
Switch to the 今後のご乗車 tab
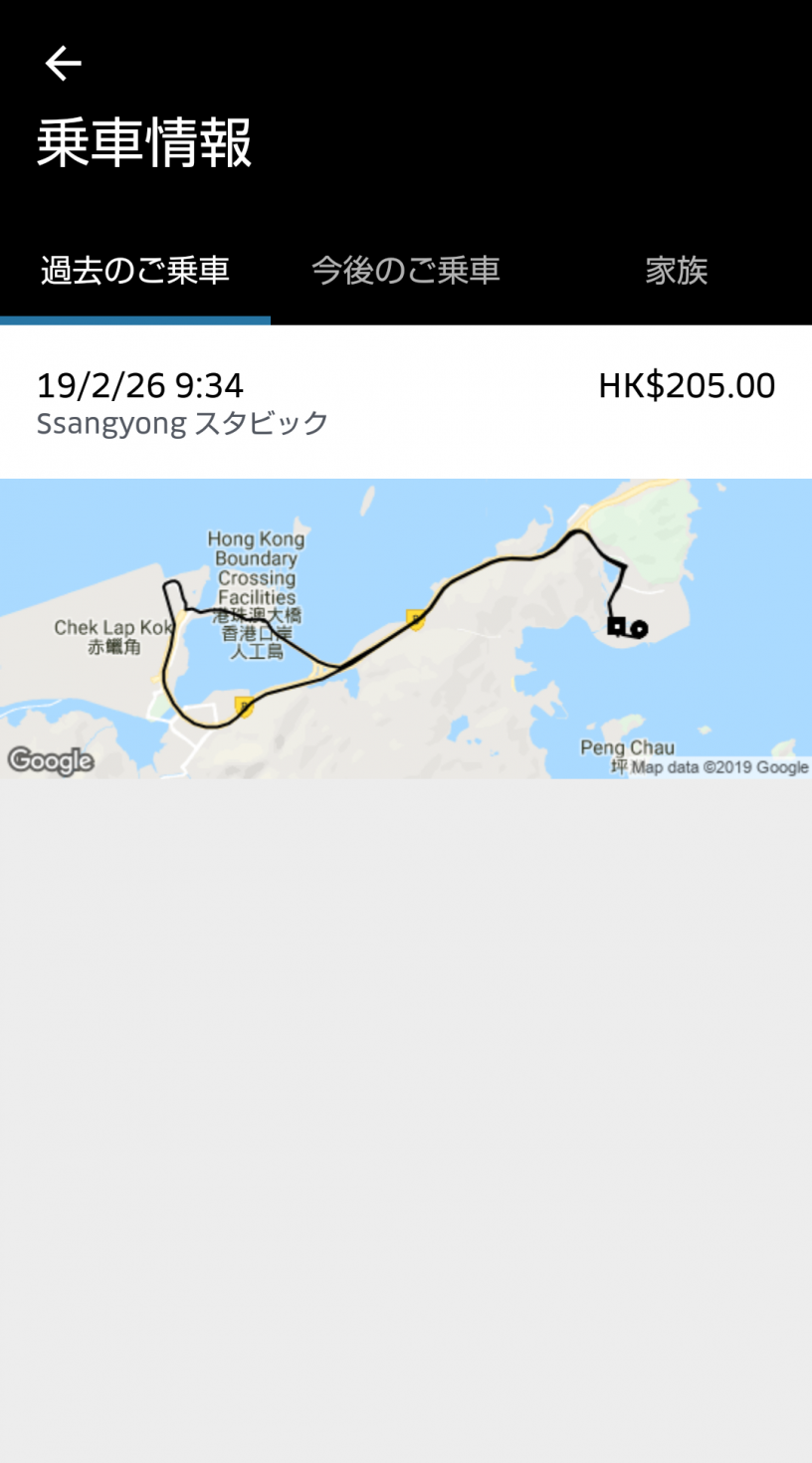[x=405, y=271]
